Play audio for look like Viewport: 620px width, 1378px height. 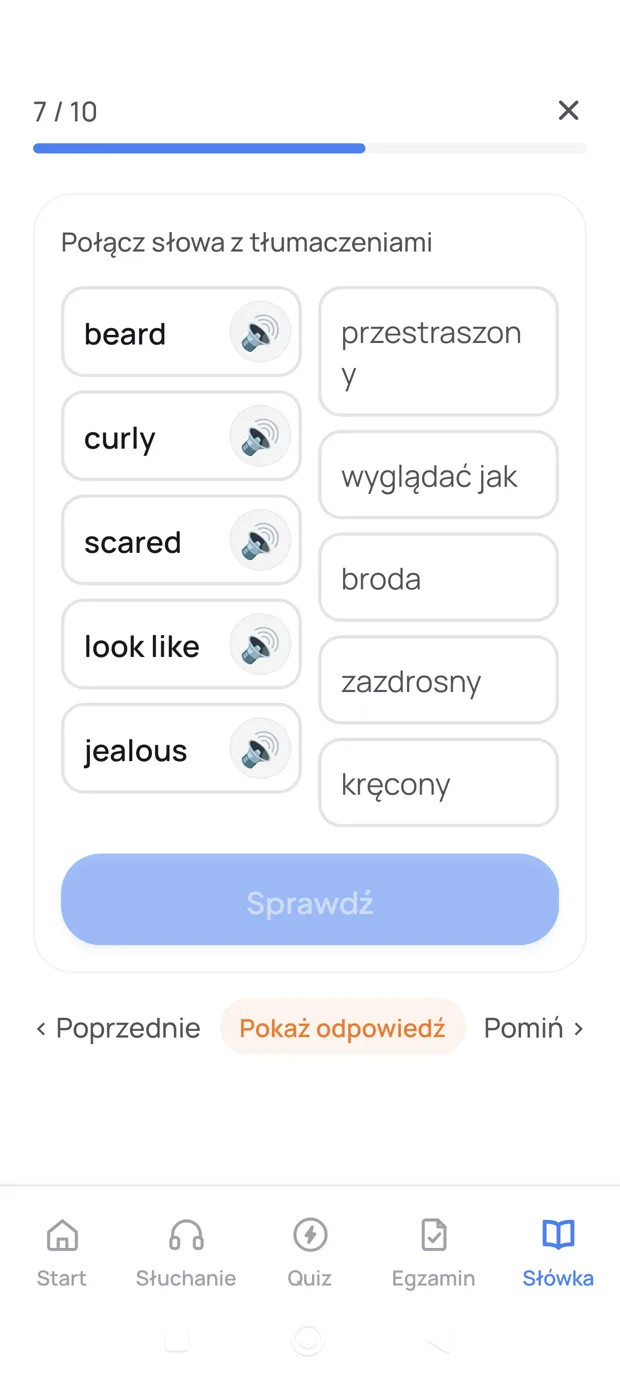[x=260, y=644]
